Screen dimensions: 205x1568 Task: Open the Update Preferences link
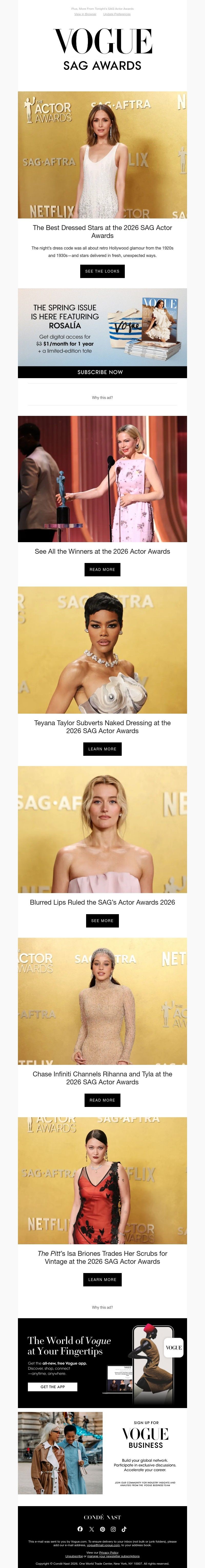[x=117, y=14]
